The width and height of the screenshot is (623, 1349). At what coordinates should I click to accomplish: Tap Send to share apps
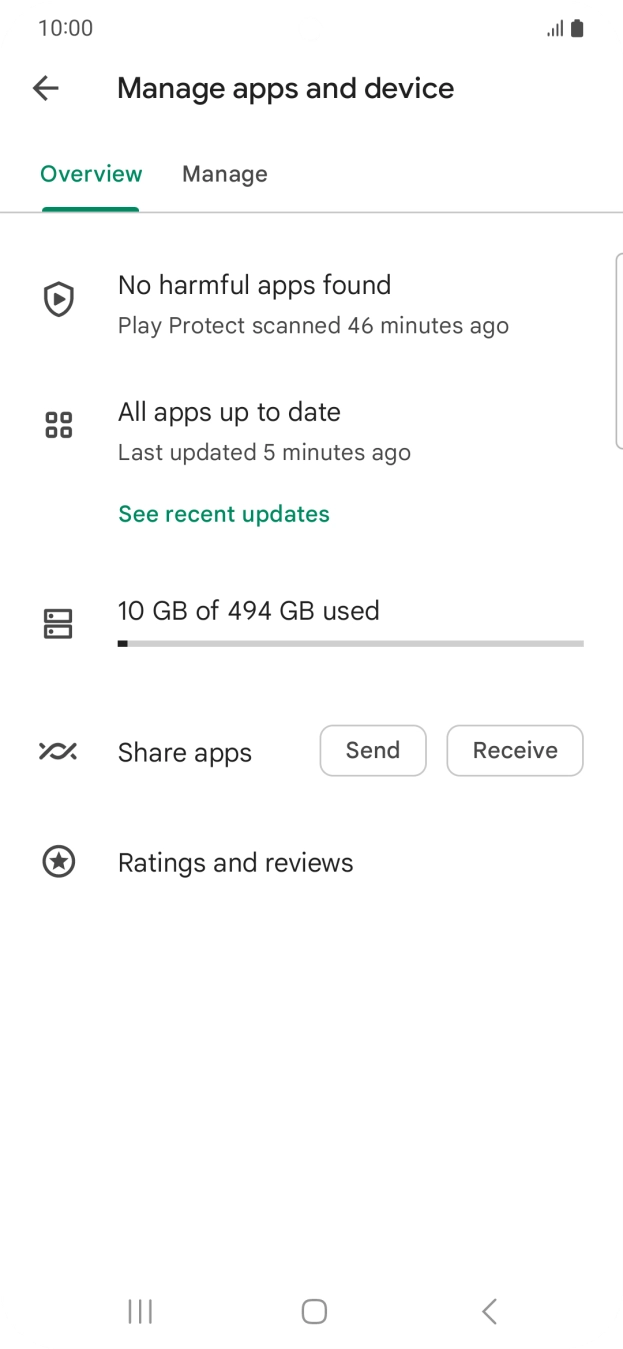pos(373,751)
